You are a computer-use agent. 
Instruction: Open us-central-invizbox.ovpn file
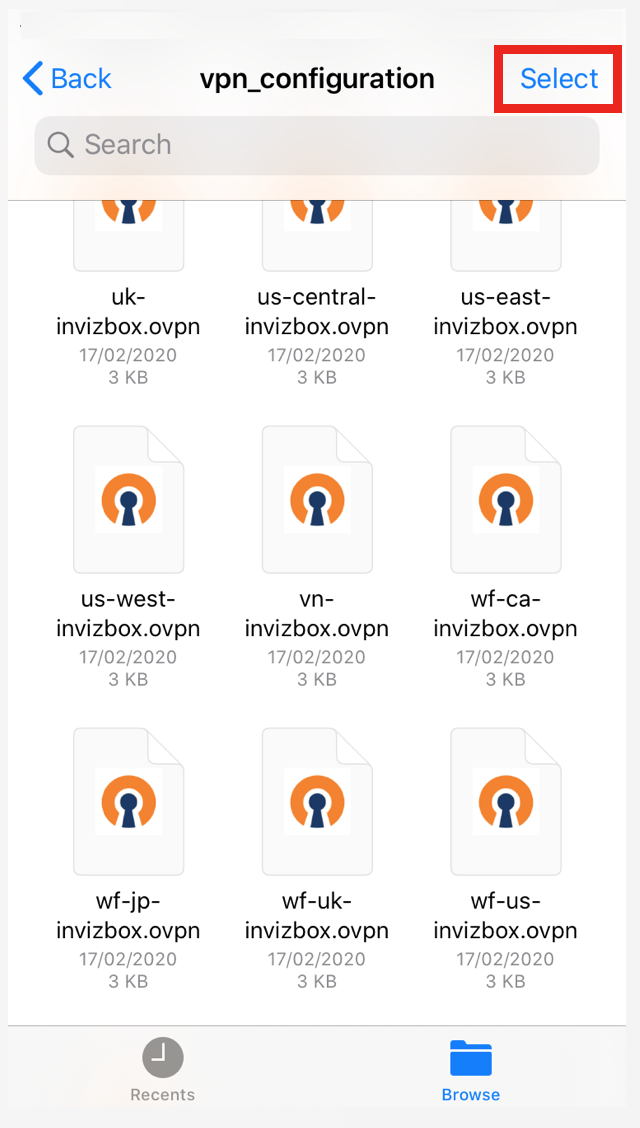click(317, 235)
